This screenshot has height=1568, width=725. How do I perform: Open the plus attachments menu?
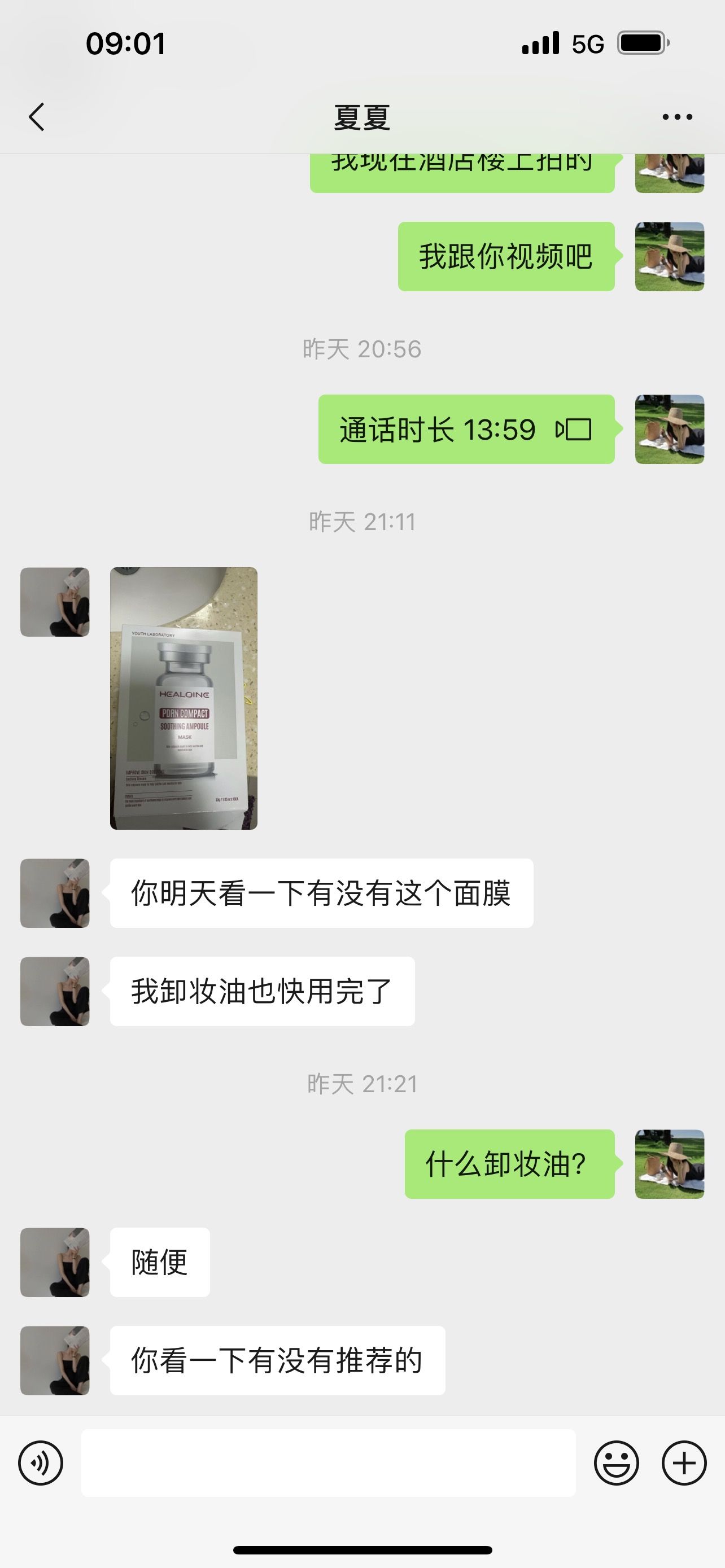pos(684,1462)
